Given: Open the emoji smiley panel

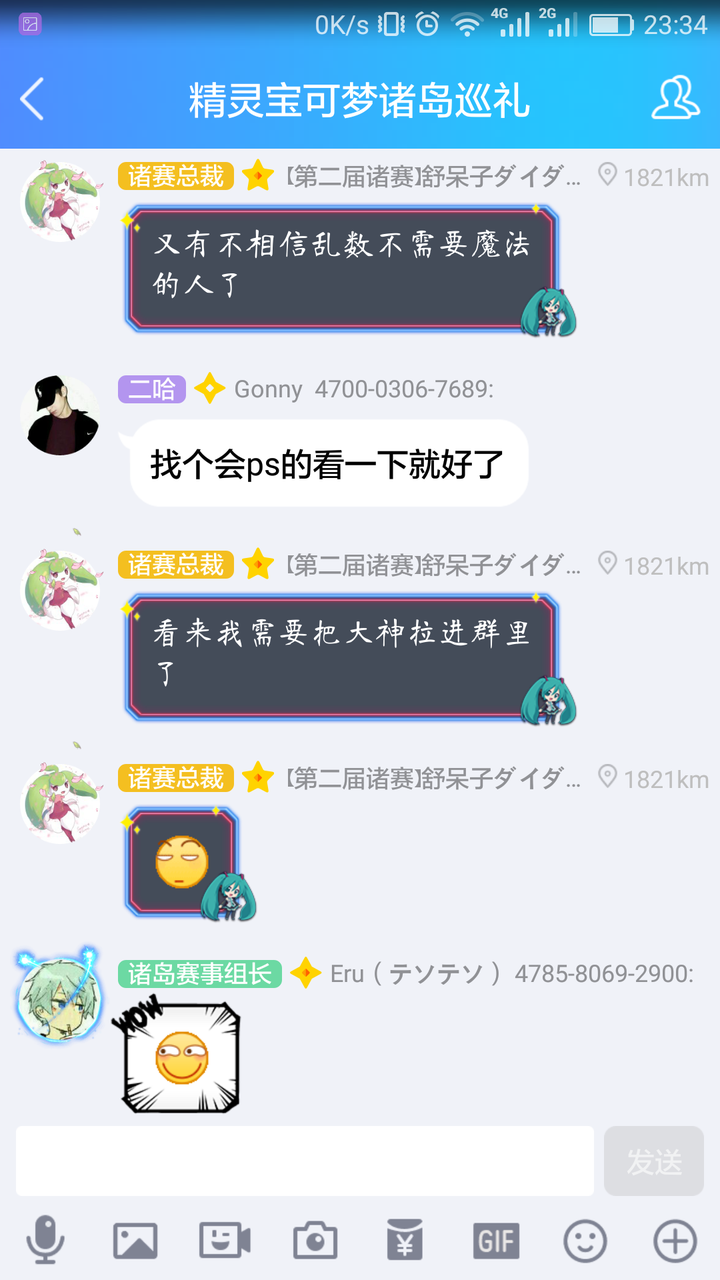Looking at the screenshot, I should click(585, 1241).
